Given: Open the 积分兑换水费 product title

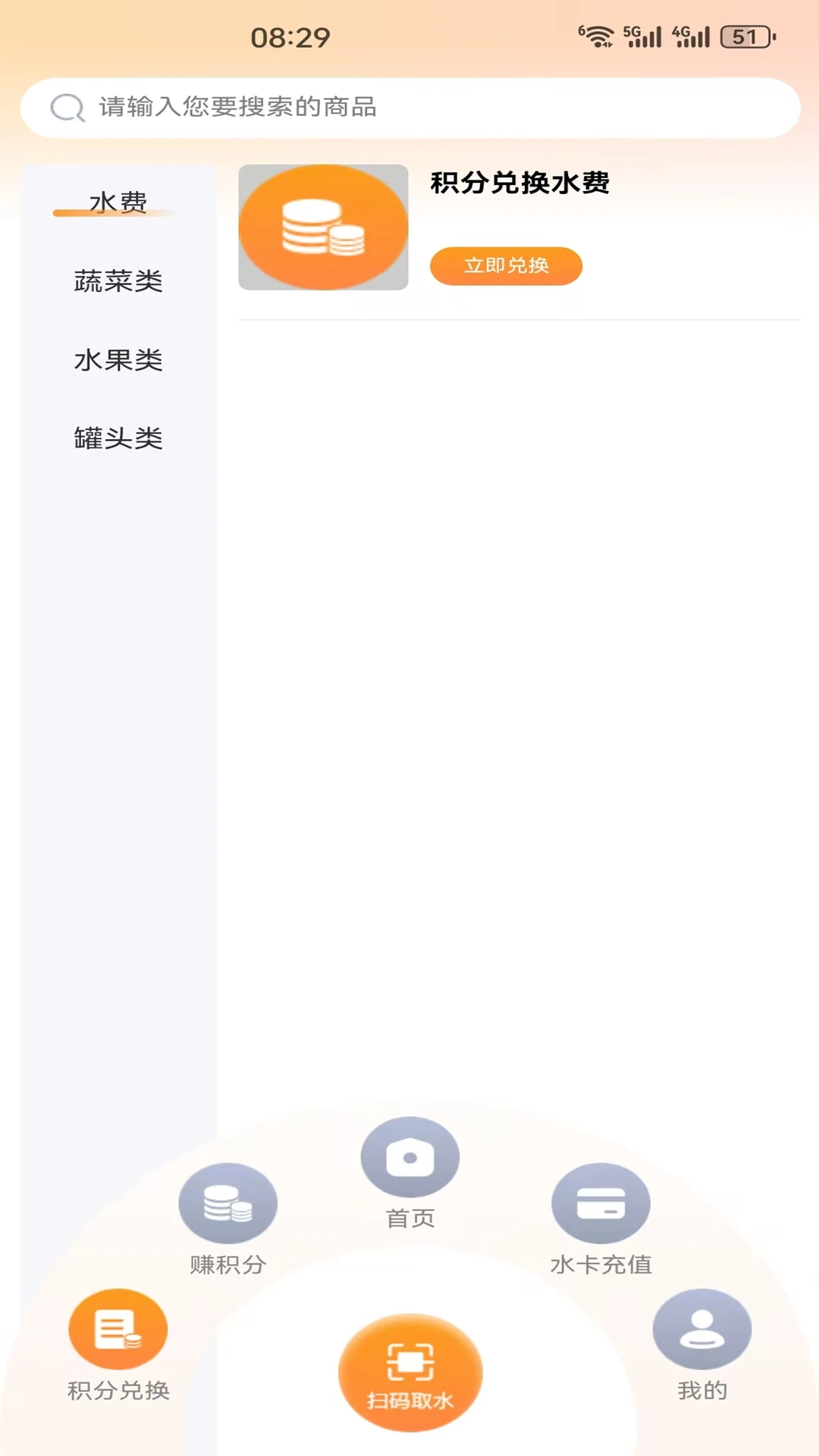Looking at the screenshot, I should click(520, 184).
